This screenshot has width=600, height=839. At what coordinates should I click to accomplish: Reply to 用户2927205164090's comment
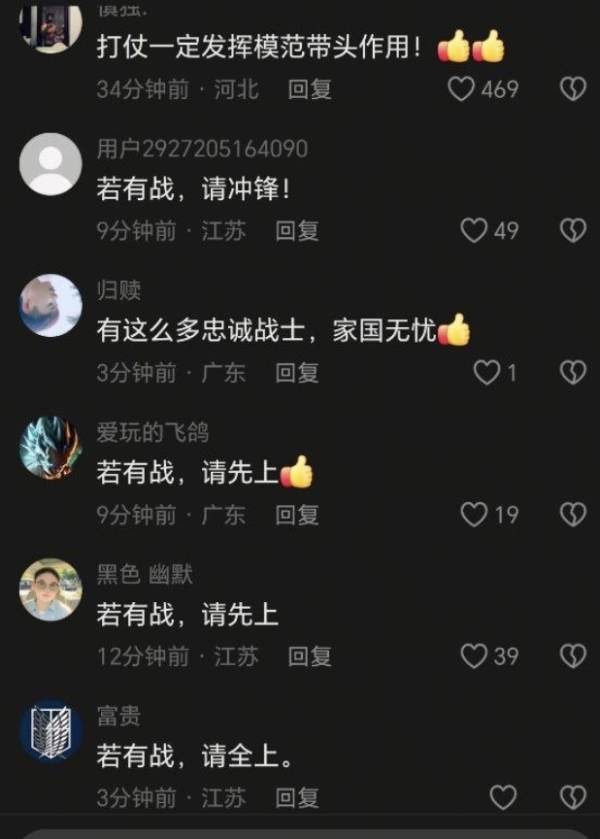coord(297,231)
